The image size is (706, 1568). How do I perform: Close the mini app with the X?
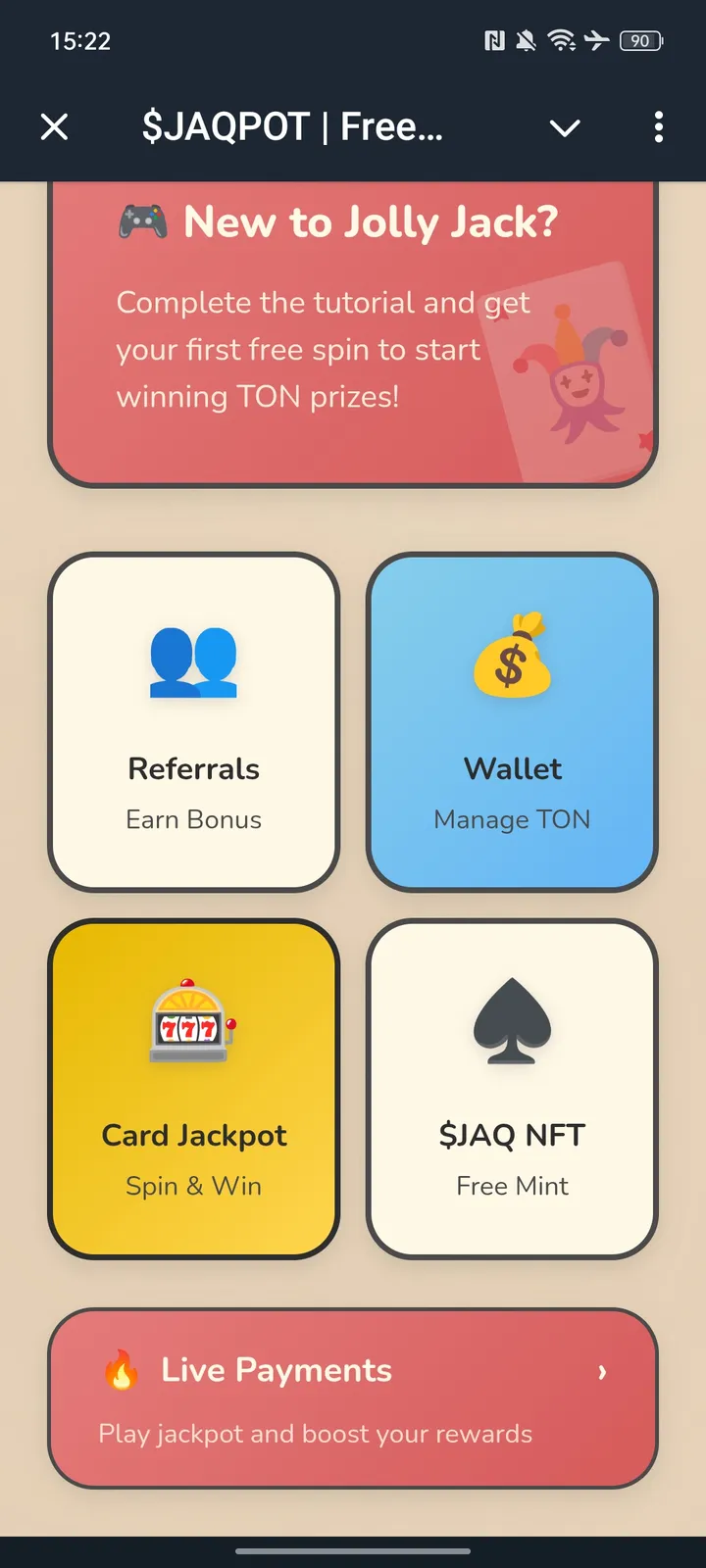pos(54,127)
